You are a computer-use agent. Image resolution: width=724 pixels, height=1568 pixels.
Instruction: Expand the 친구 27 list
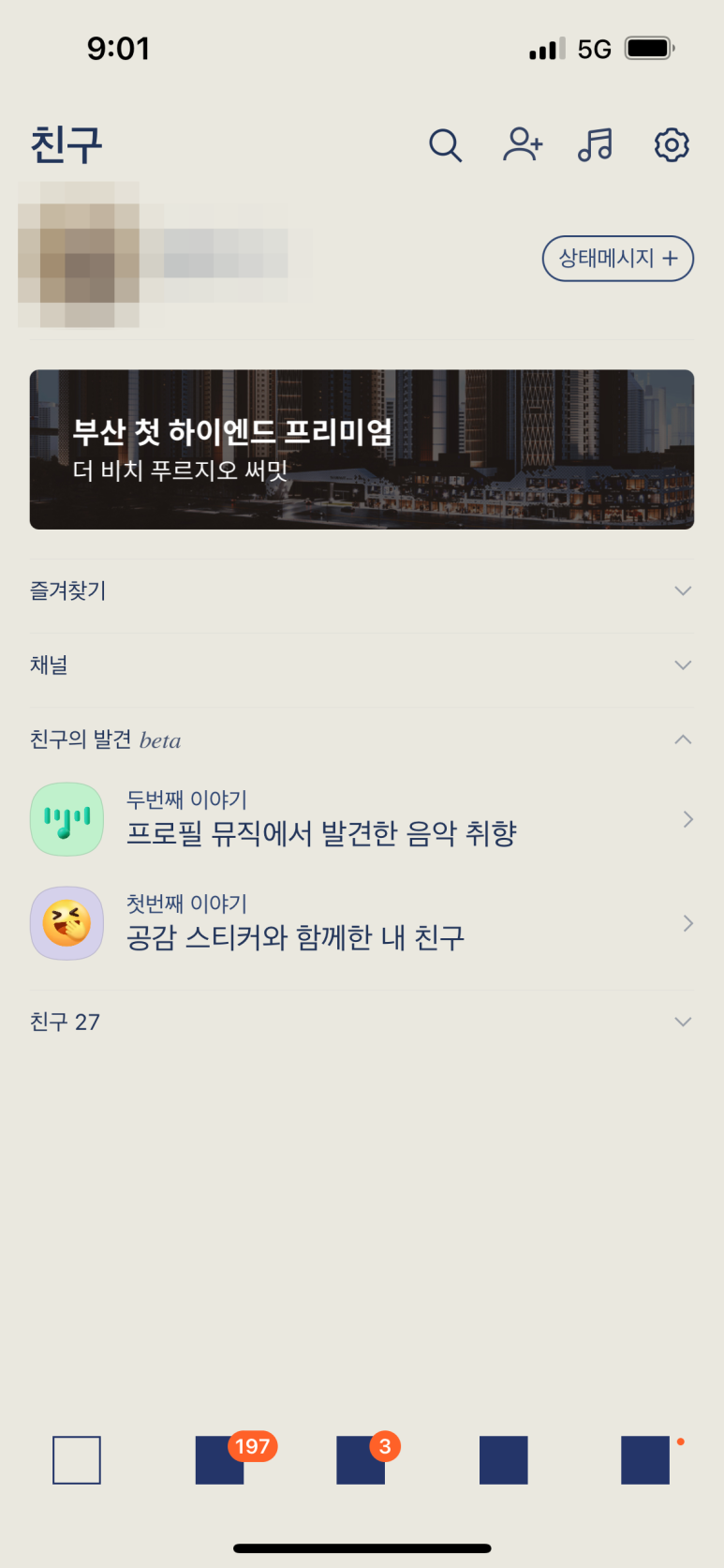pos(362,1023)
